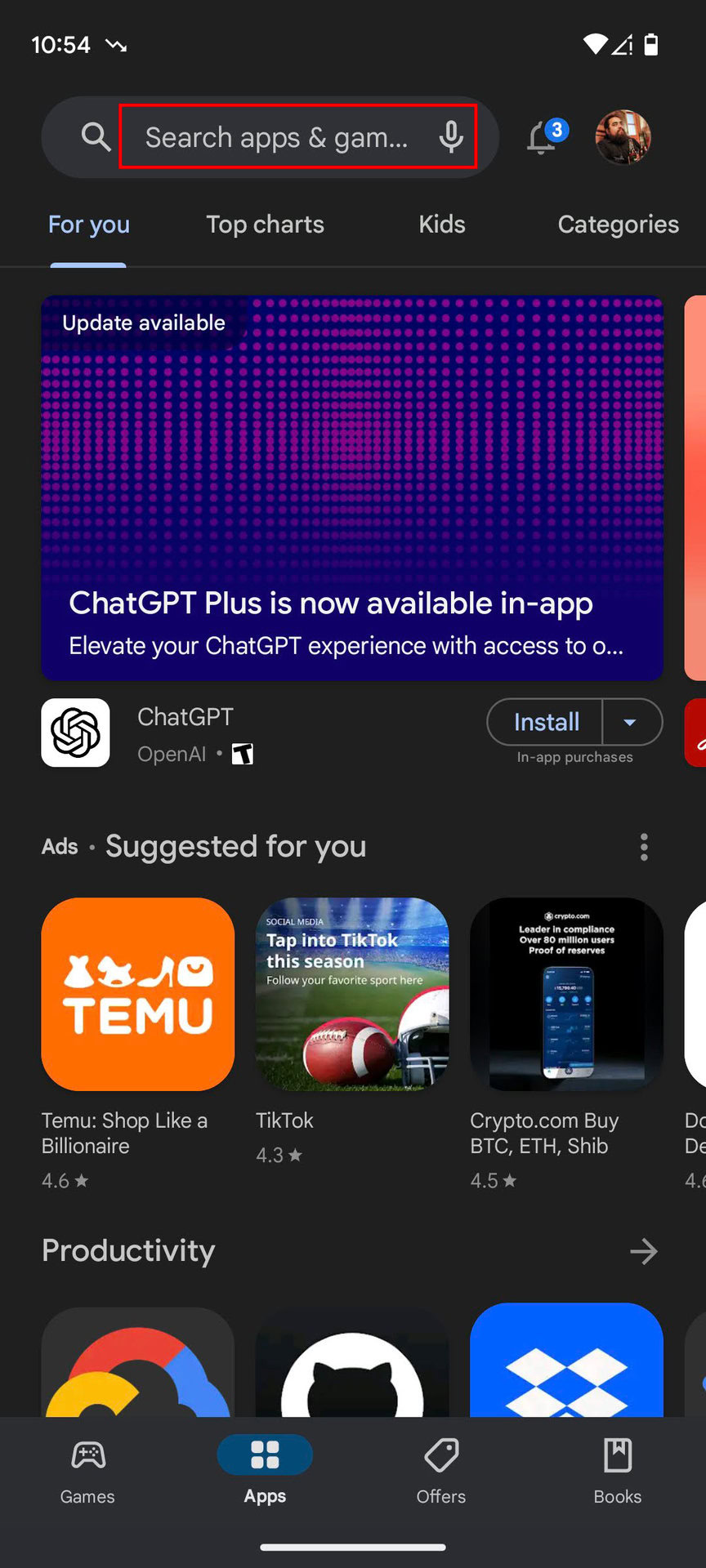
Task: View more Productivity apps via arrow
Action: pos(644,1251)
